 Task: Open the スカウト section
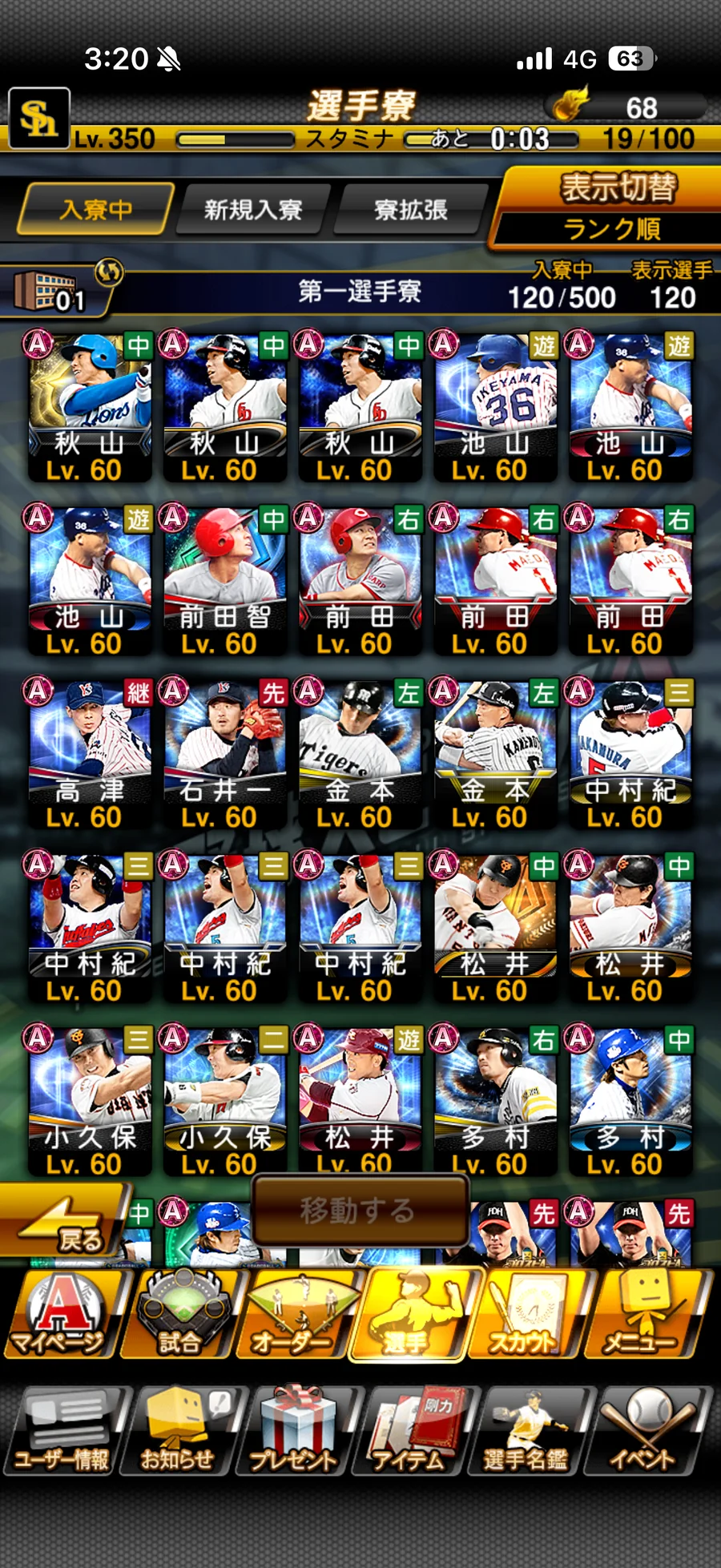coord(529,1316)
